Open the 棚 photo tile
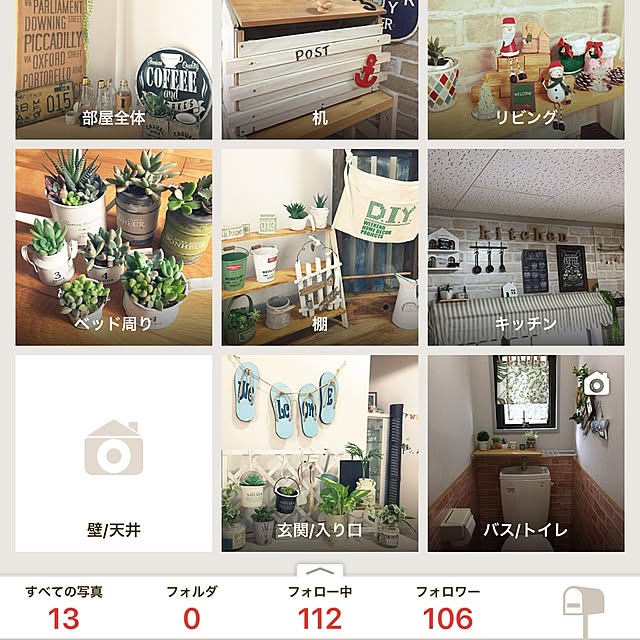The height and width of the screenshot is (640, 640). click(319, 247)
